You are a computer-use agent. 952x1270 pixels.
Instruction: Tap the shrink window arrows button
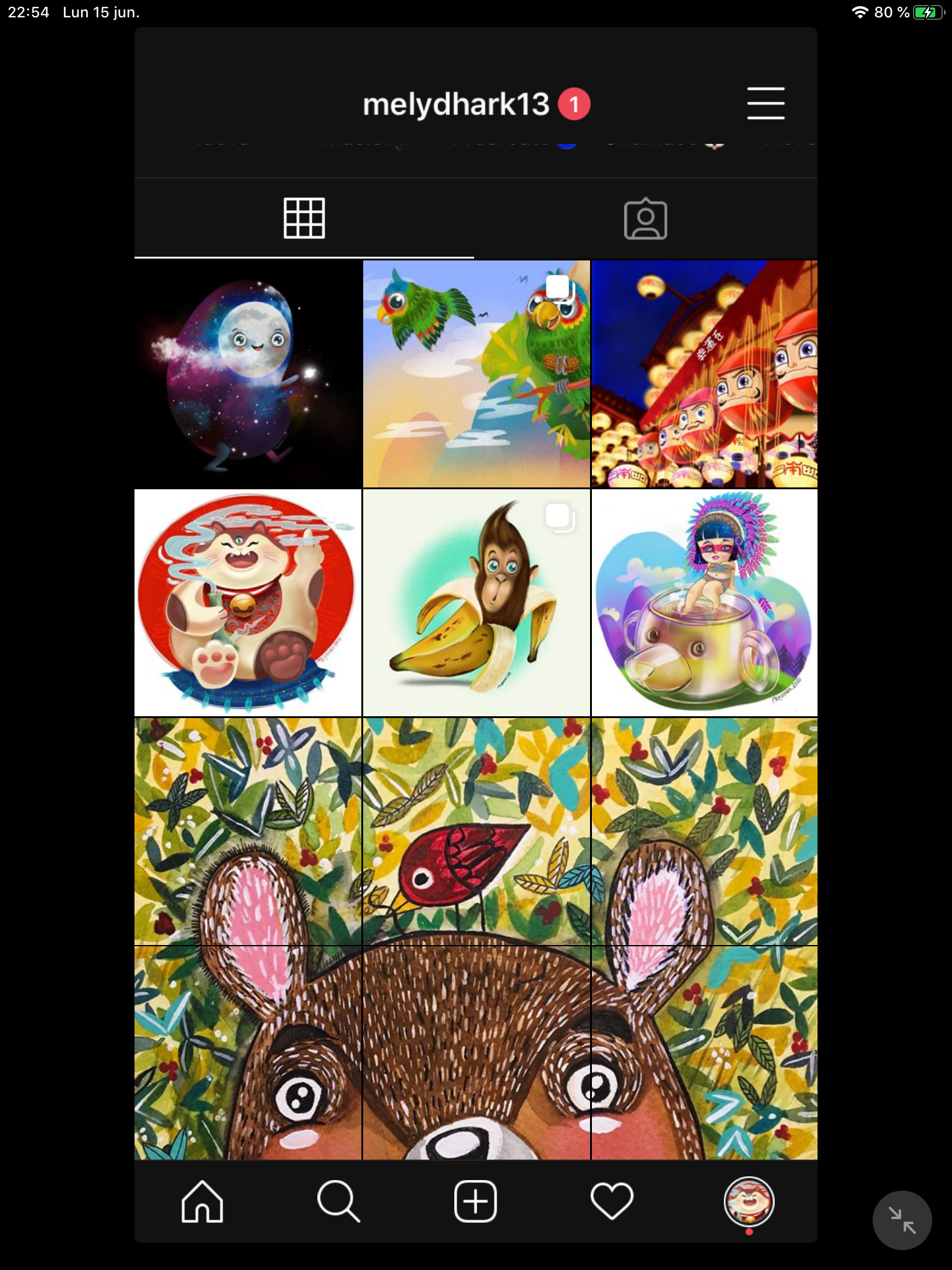[x=902, y=1220]
